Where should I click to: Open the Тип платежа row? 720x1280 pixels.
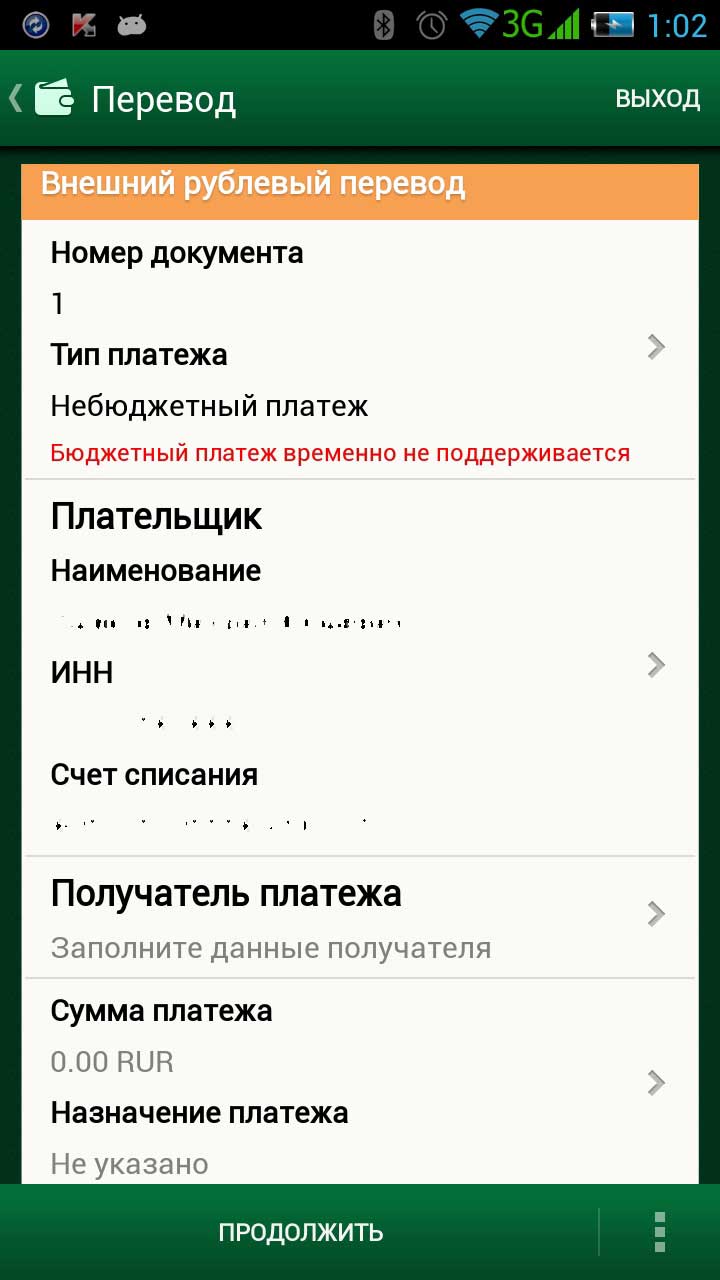360,350
